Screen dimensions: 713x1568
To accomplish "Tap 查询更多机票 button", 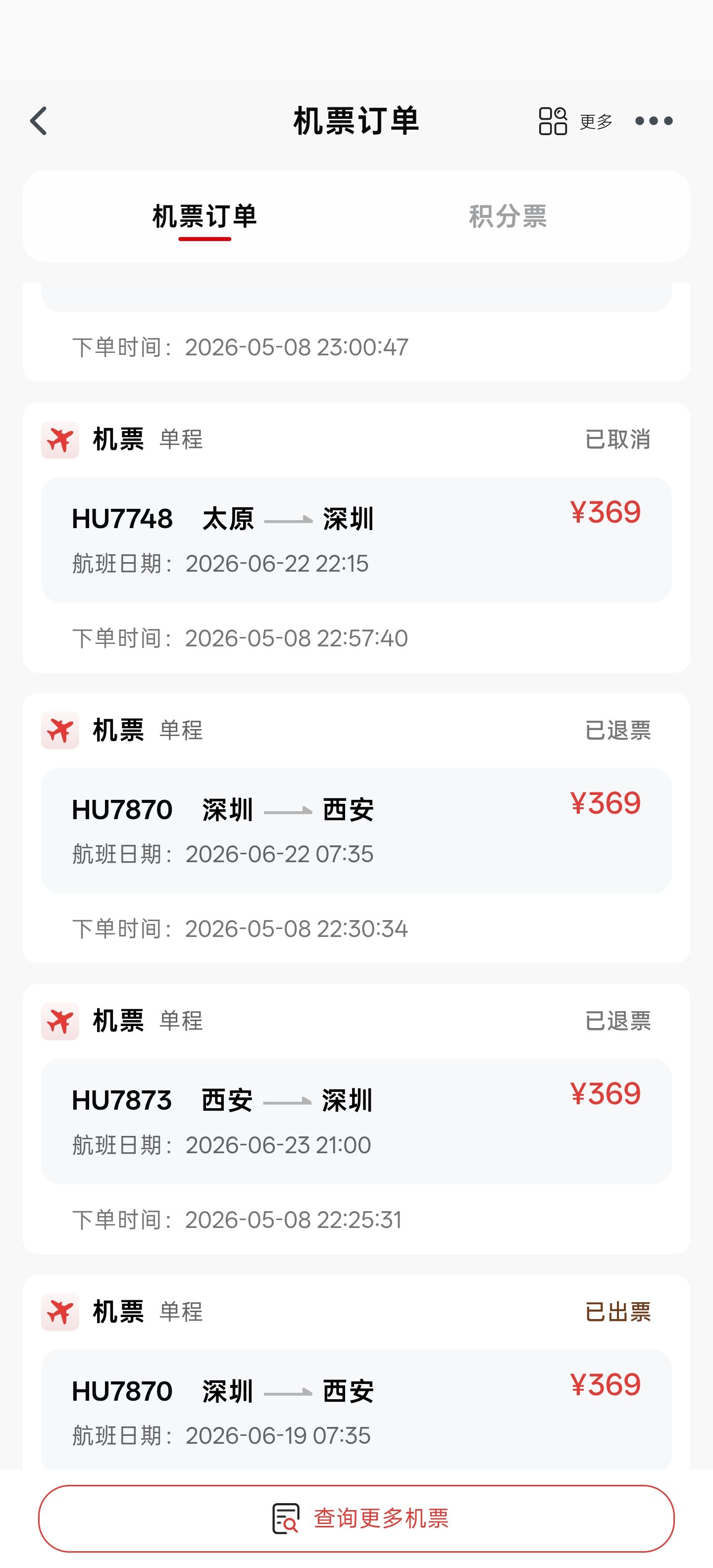I will [356, 1518].
